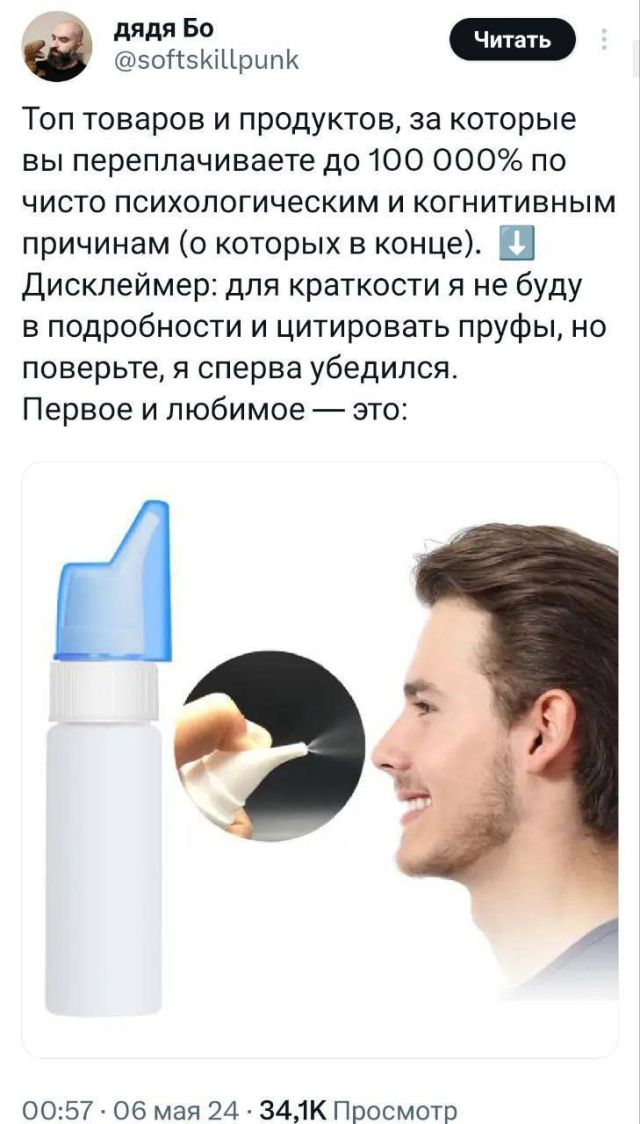Open the tweet's three-dot overflow menu
This screenshot has width=640, height=1124.
click(x=604, y=40)
